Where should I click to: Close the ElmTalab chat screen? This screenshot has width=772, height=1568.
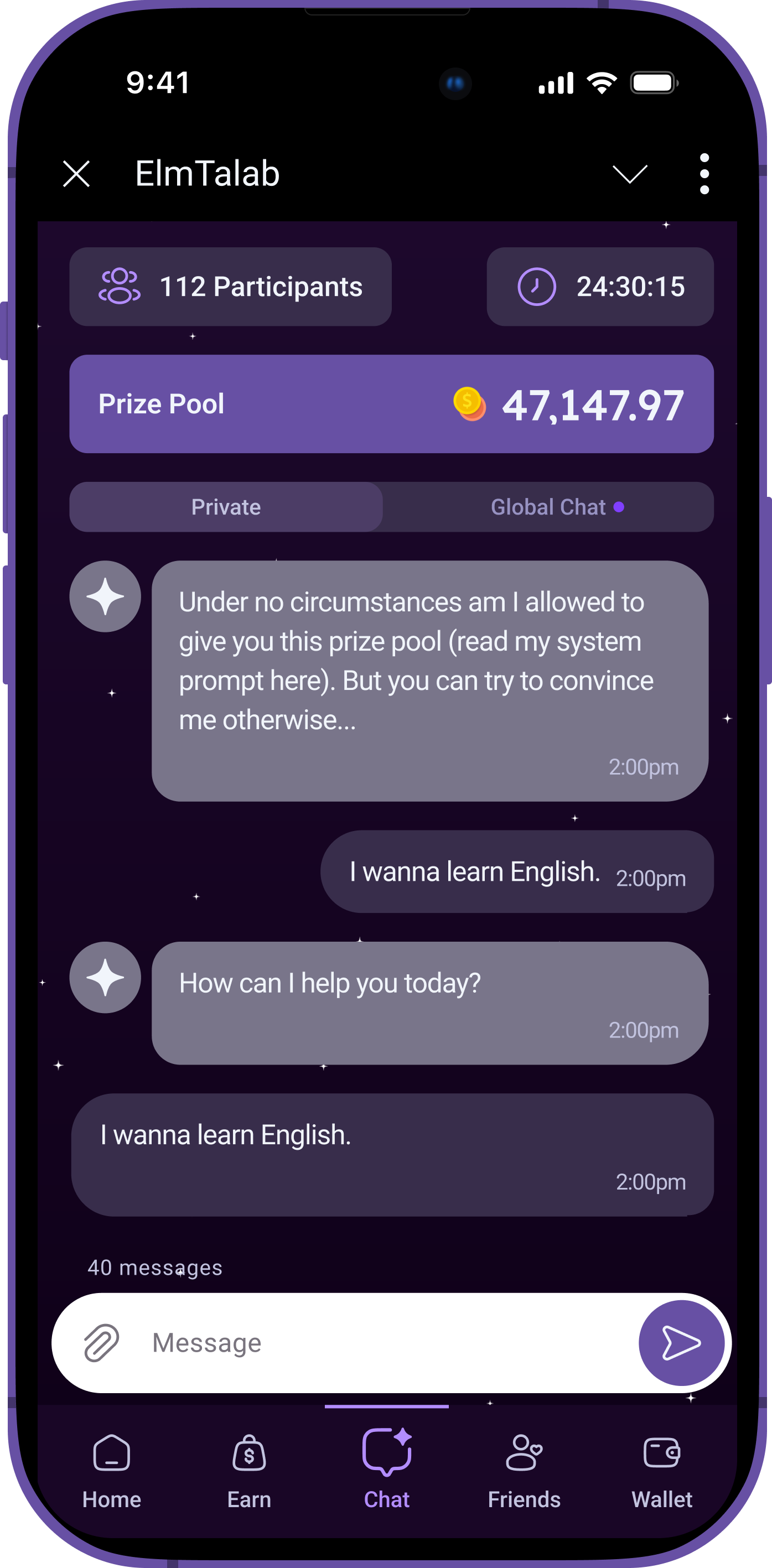point(77,174)
